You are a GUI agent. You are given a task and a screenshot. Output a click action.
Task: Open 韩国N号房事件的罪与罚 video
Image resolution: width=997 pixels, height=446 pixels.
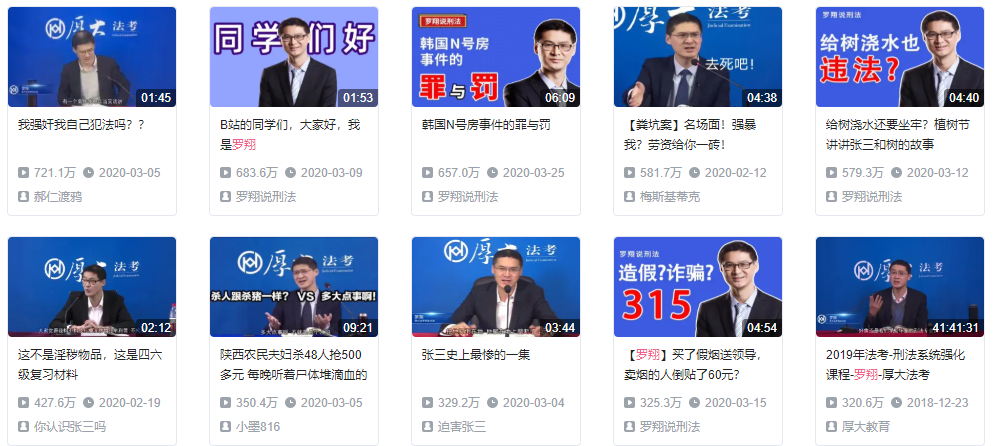coord(496,58)
